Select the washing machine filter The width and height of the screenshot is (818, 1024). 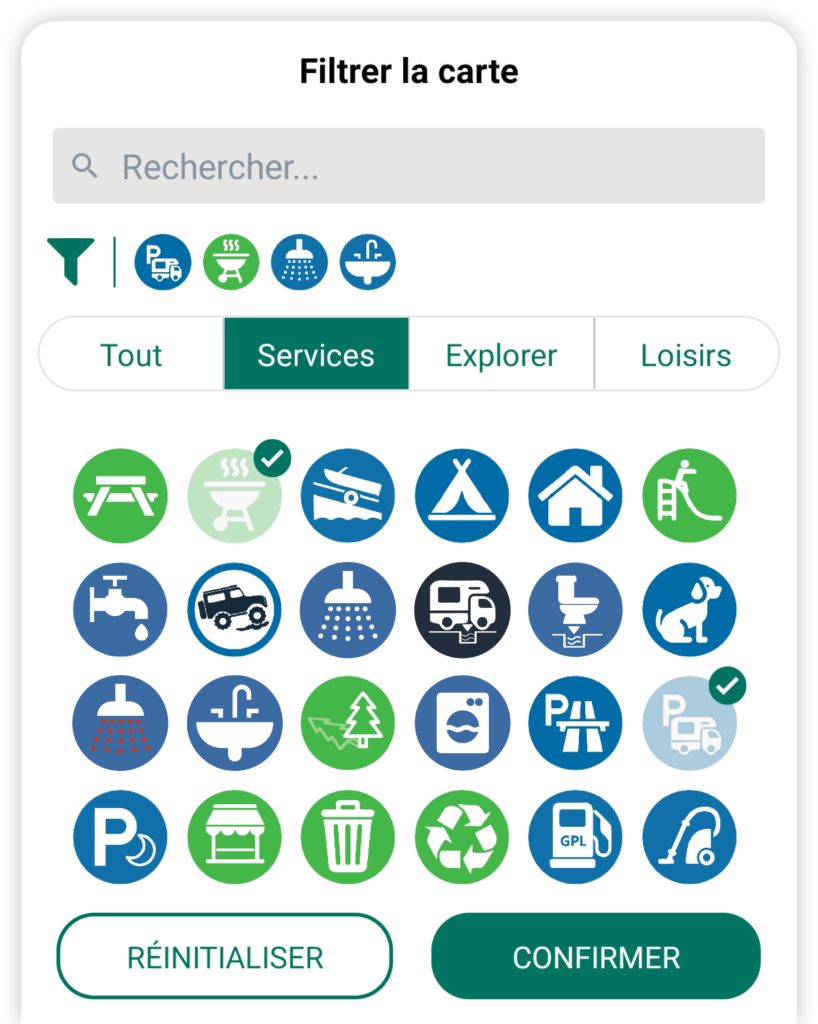click(x=462, y=723)
